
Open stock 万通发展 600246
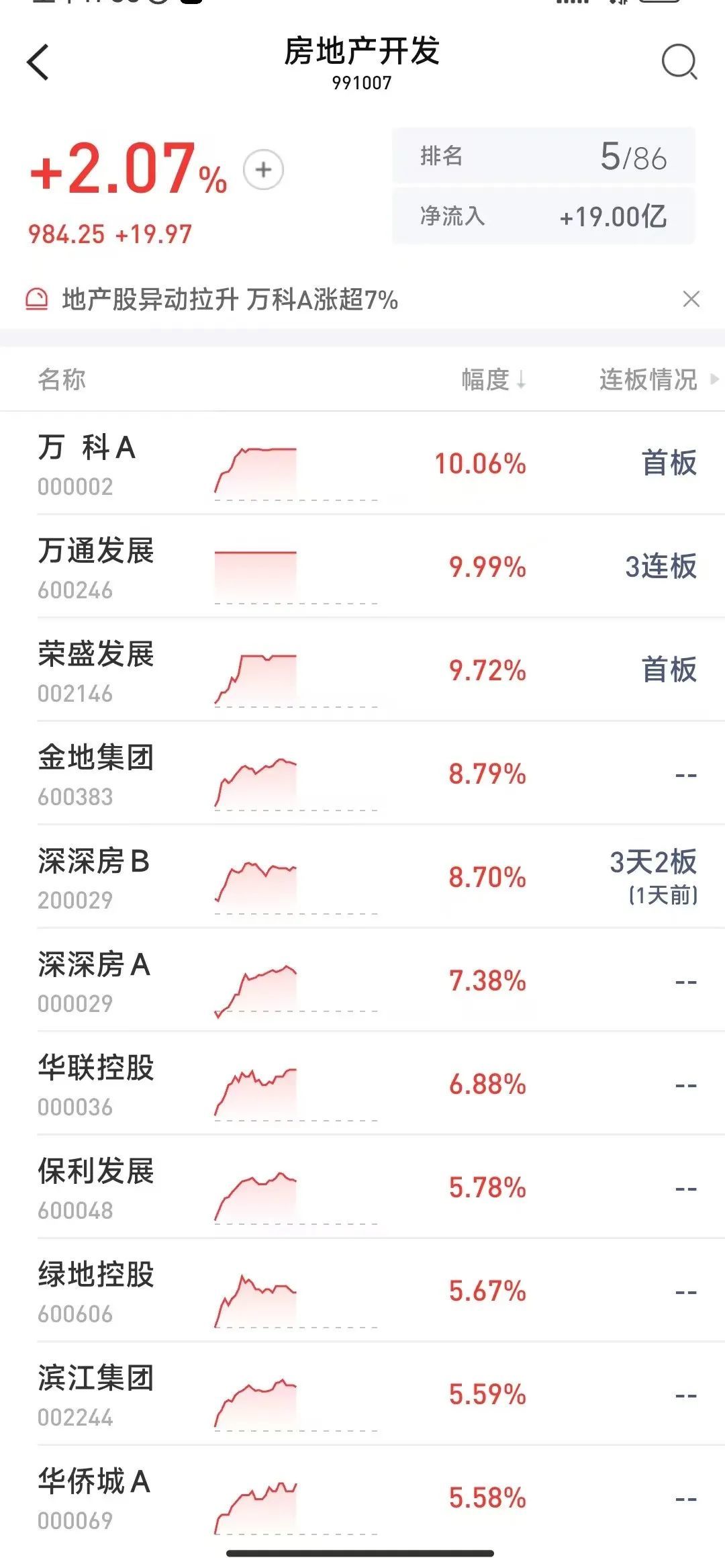(x=362, y=567)
